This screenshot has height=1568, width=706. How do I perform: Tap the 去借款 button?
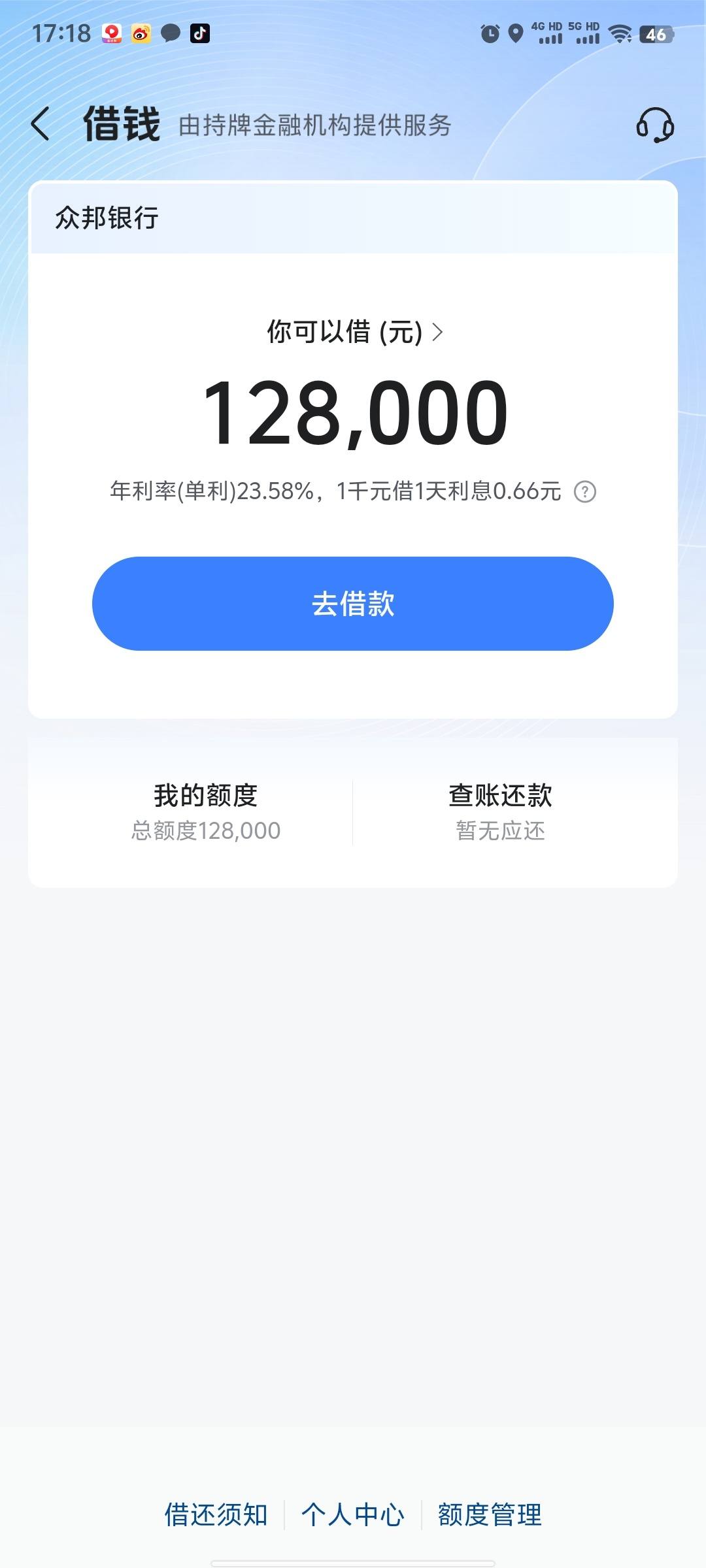(353, 604)
